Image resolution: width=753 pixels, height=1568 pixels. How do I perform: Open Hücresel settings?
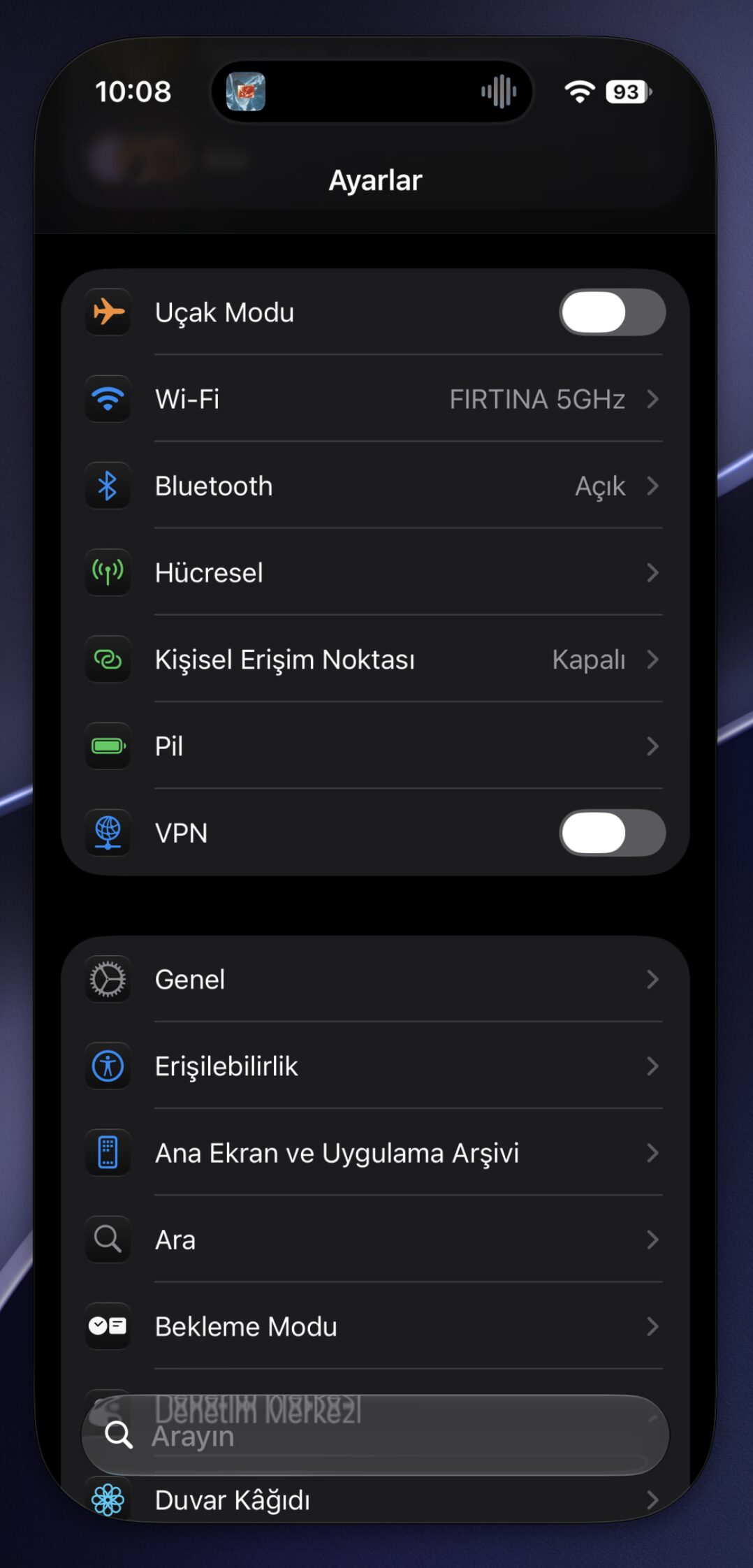click(x=375, y=572)
